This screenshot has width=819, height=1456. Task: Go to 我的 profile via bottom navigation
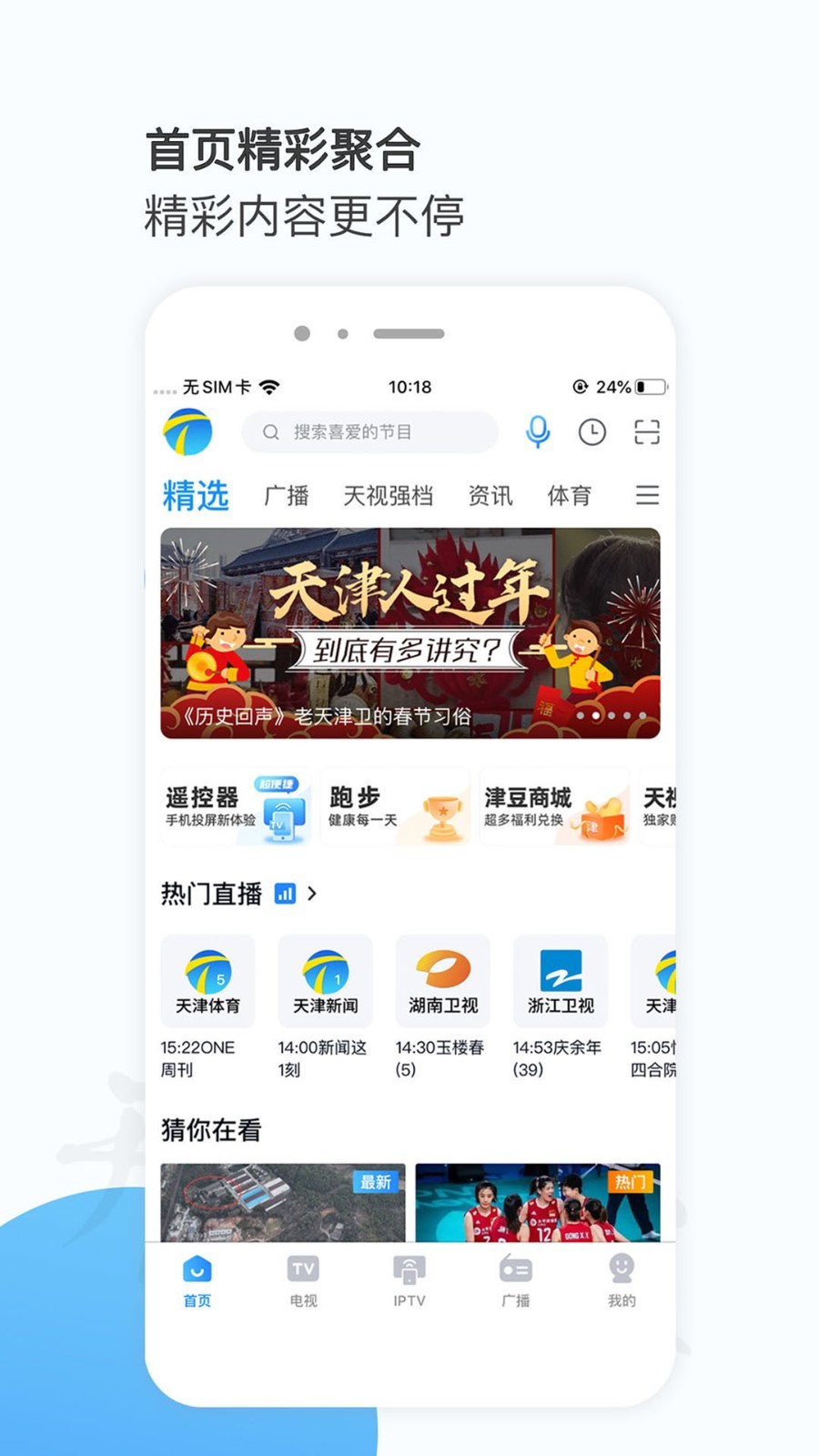coord(622,1279)
